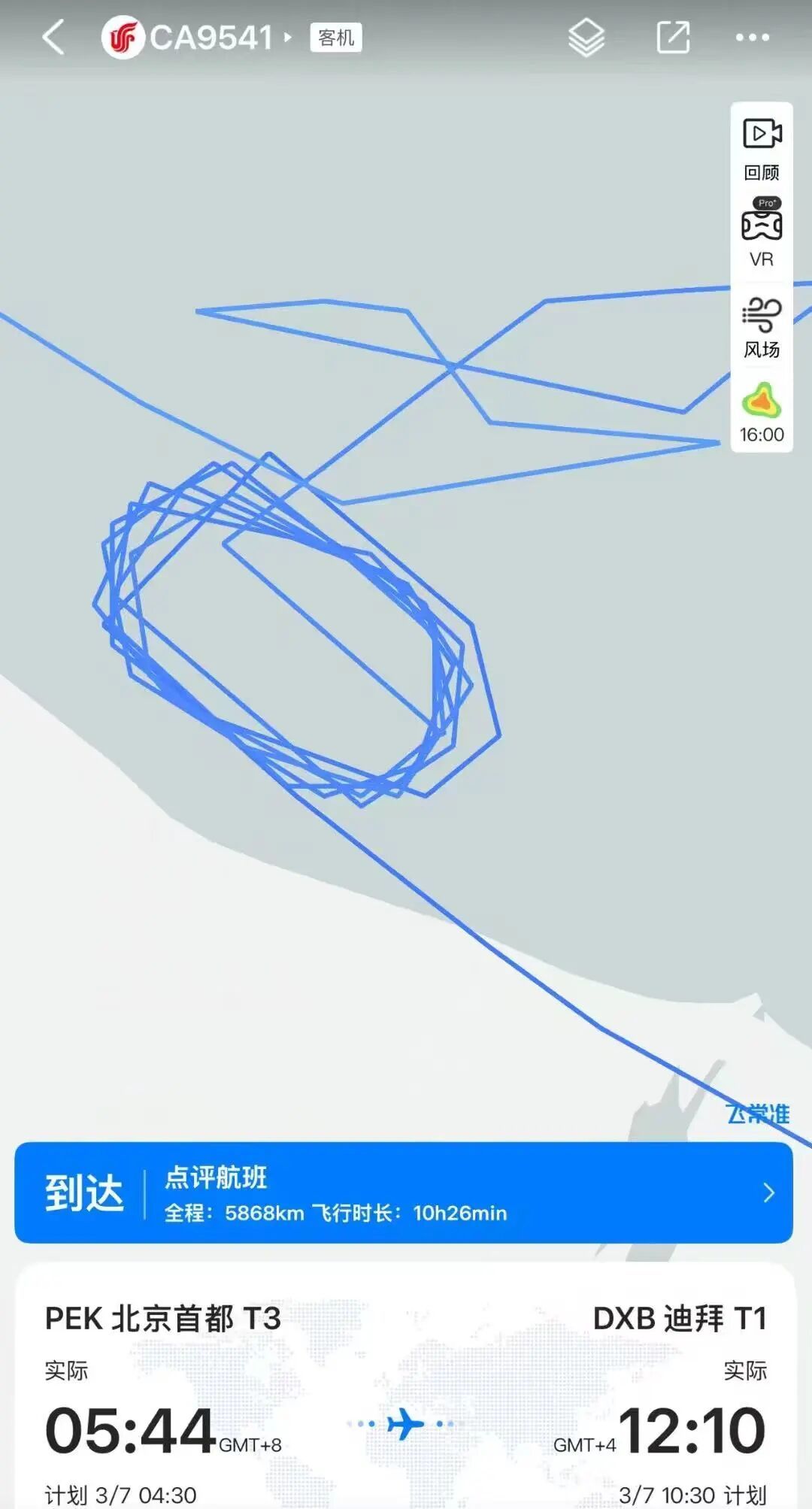Go back using the top-left arrow

[54, 38]
